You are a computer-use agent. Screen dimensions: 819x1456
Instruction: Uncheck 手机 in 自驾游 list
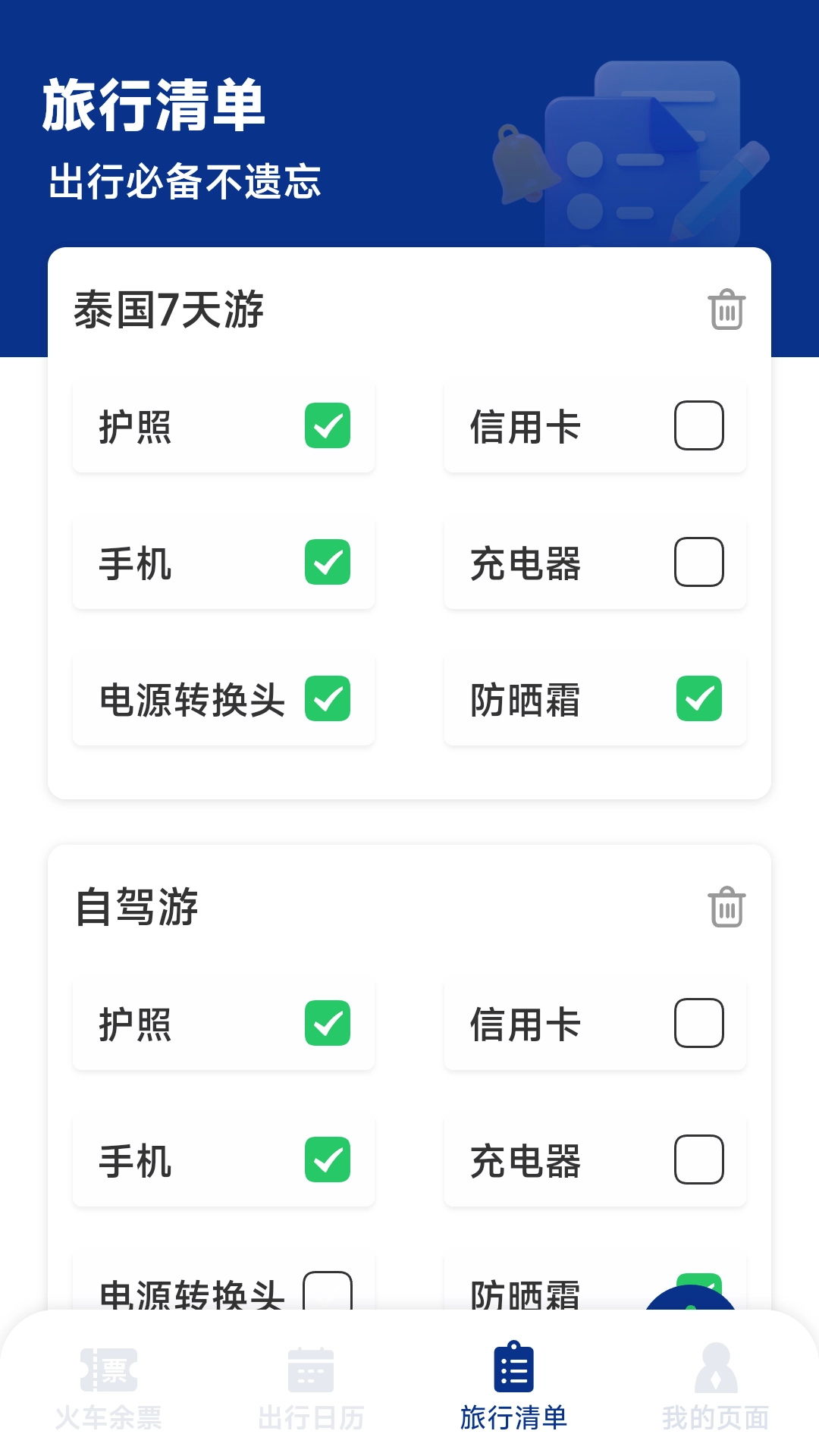pos(328,1159)
